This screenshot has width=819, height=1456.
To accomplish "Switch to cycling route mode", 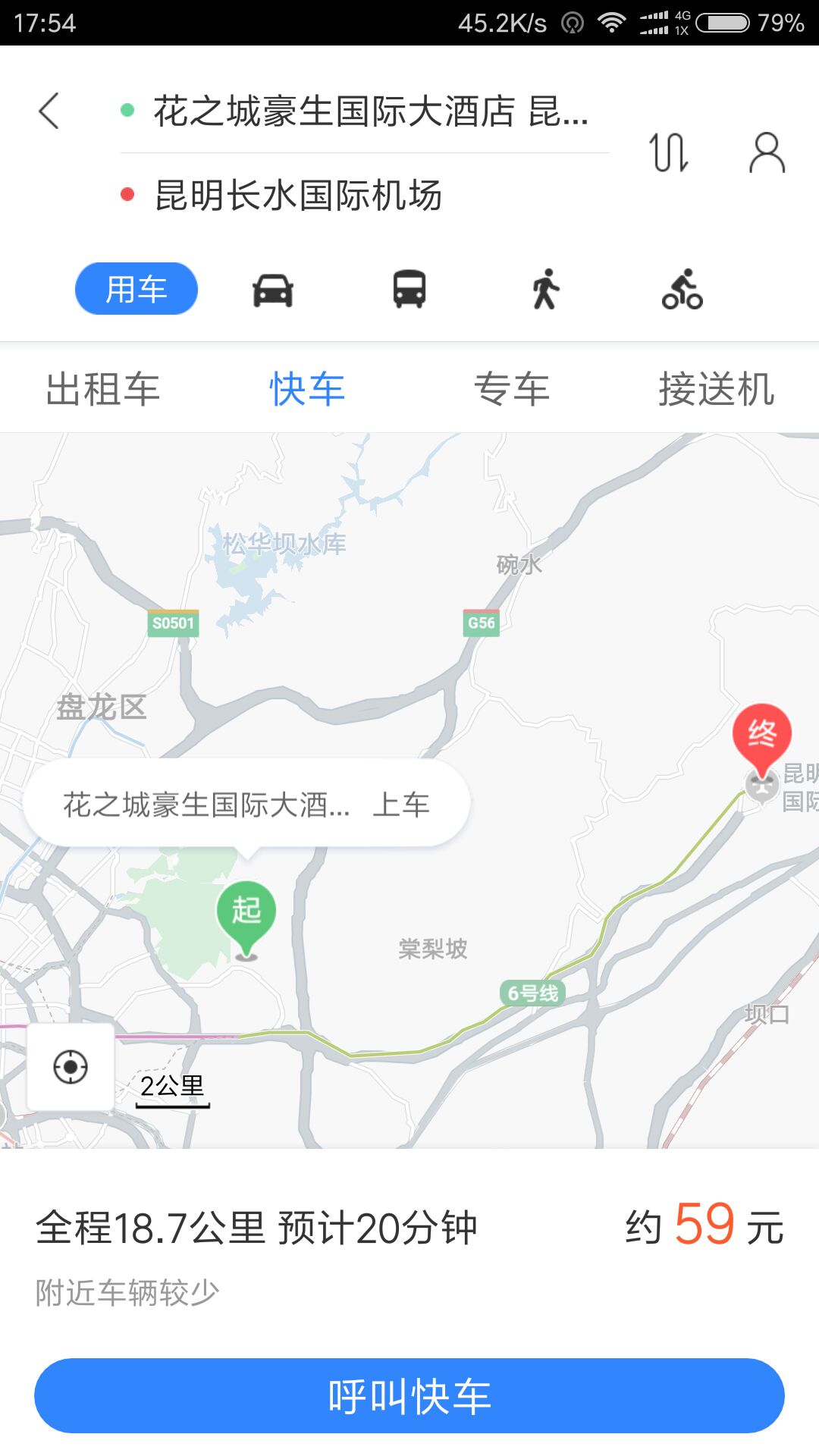I will point(682,290).
